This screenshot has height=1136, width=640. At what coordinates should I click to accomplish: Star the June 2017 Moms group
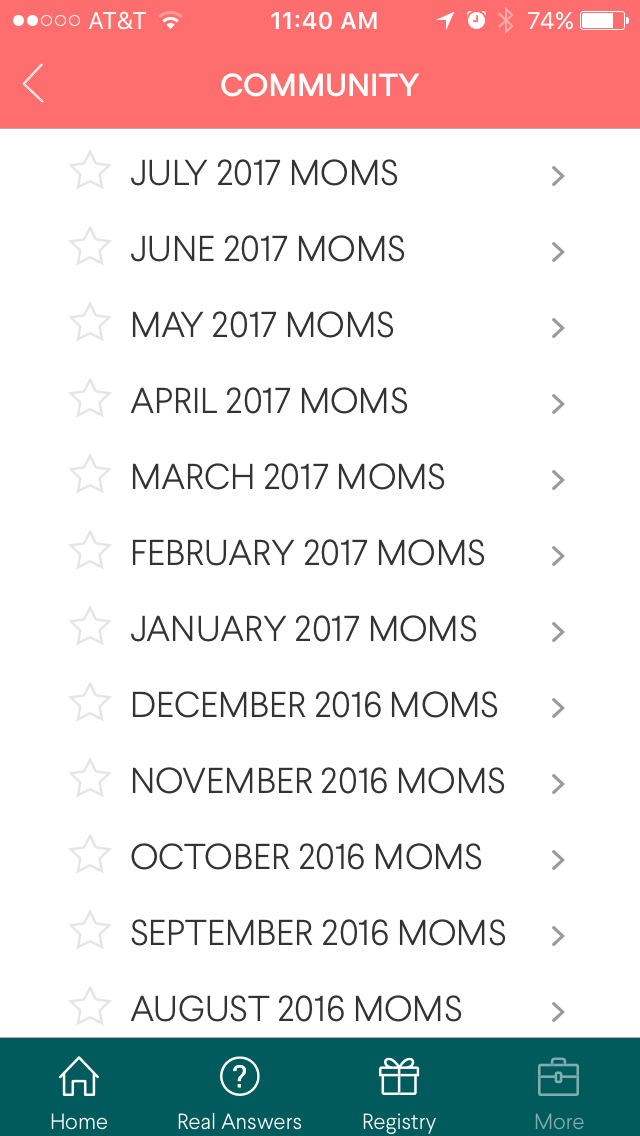click(90, 246)
